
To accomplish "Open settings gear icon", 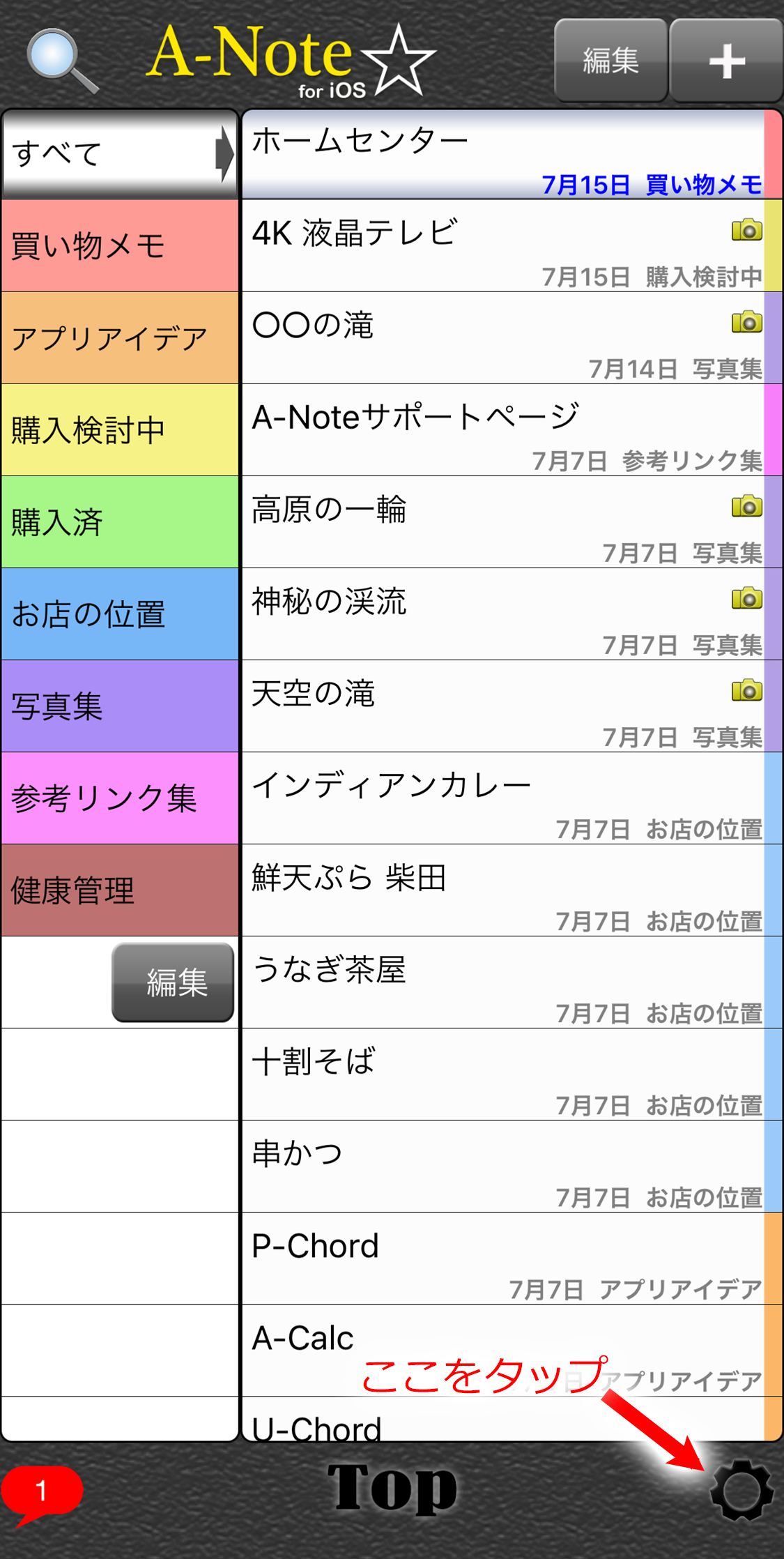I will coord(741,1490).
